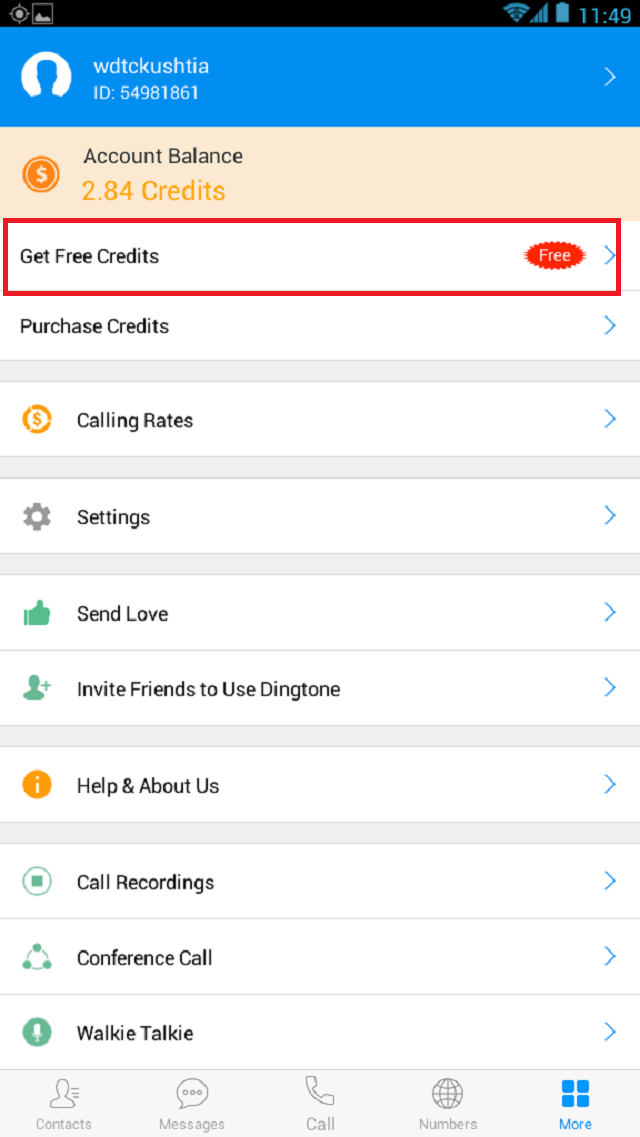Open Help & About Us
Image resolution: width=640 pixels, height=1137 pixels.
click(320, 785)
